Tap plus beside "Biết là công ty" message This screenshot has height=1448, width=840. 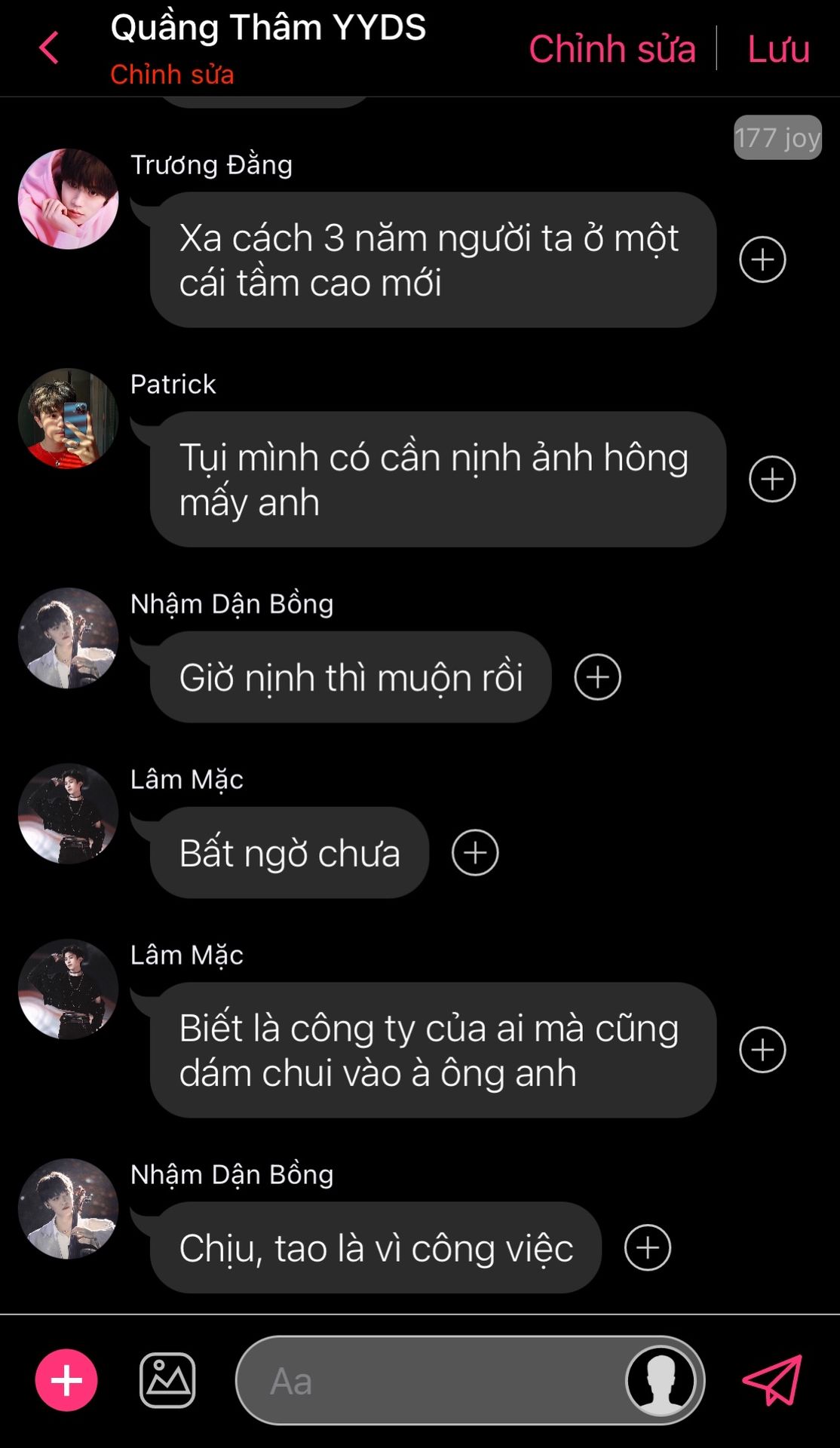(x=762, y=1049)
